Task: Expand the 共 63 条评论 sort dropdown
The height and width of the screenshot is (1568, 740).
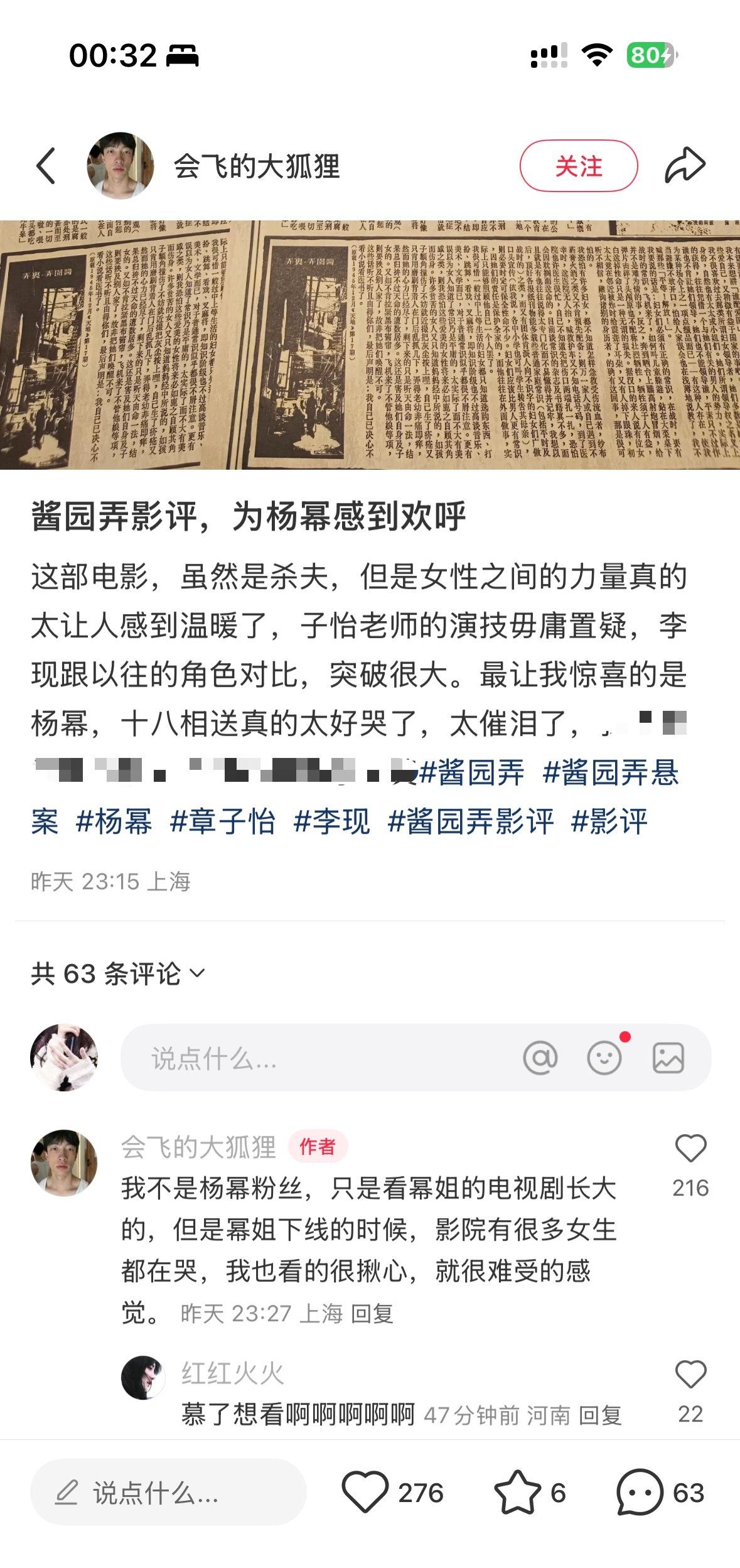Action: pyautogui.click(x=118, y=973)
